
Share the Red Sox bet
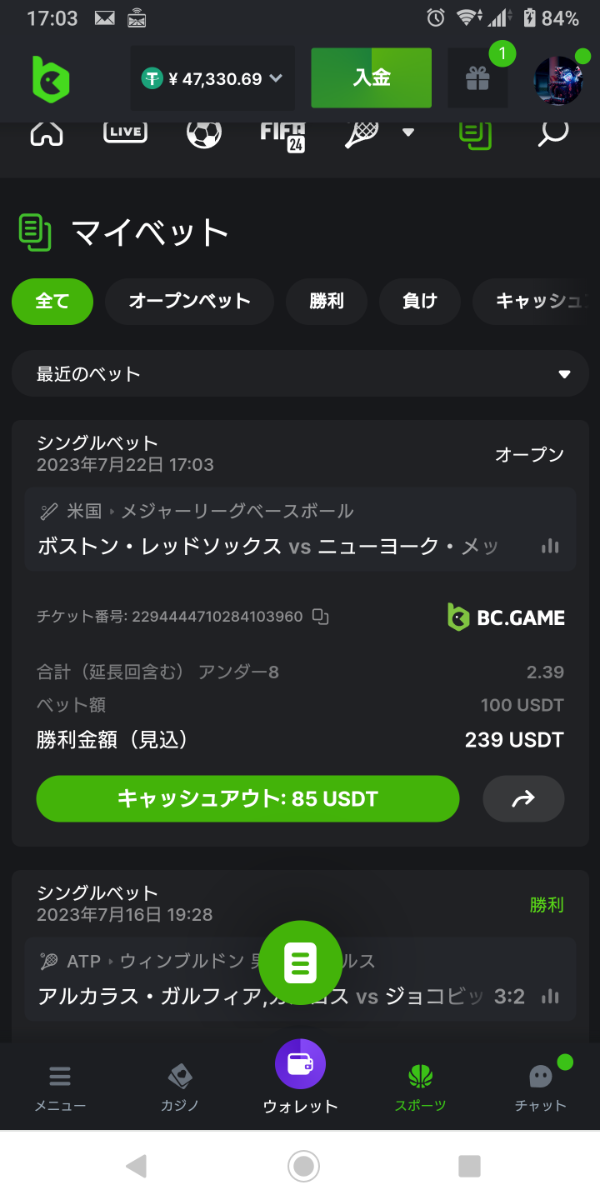coord(523,798)
